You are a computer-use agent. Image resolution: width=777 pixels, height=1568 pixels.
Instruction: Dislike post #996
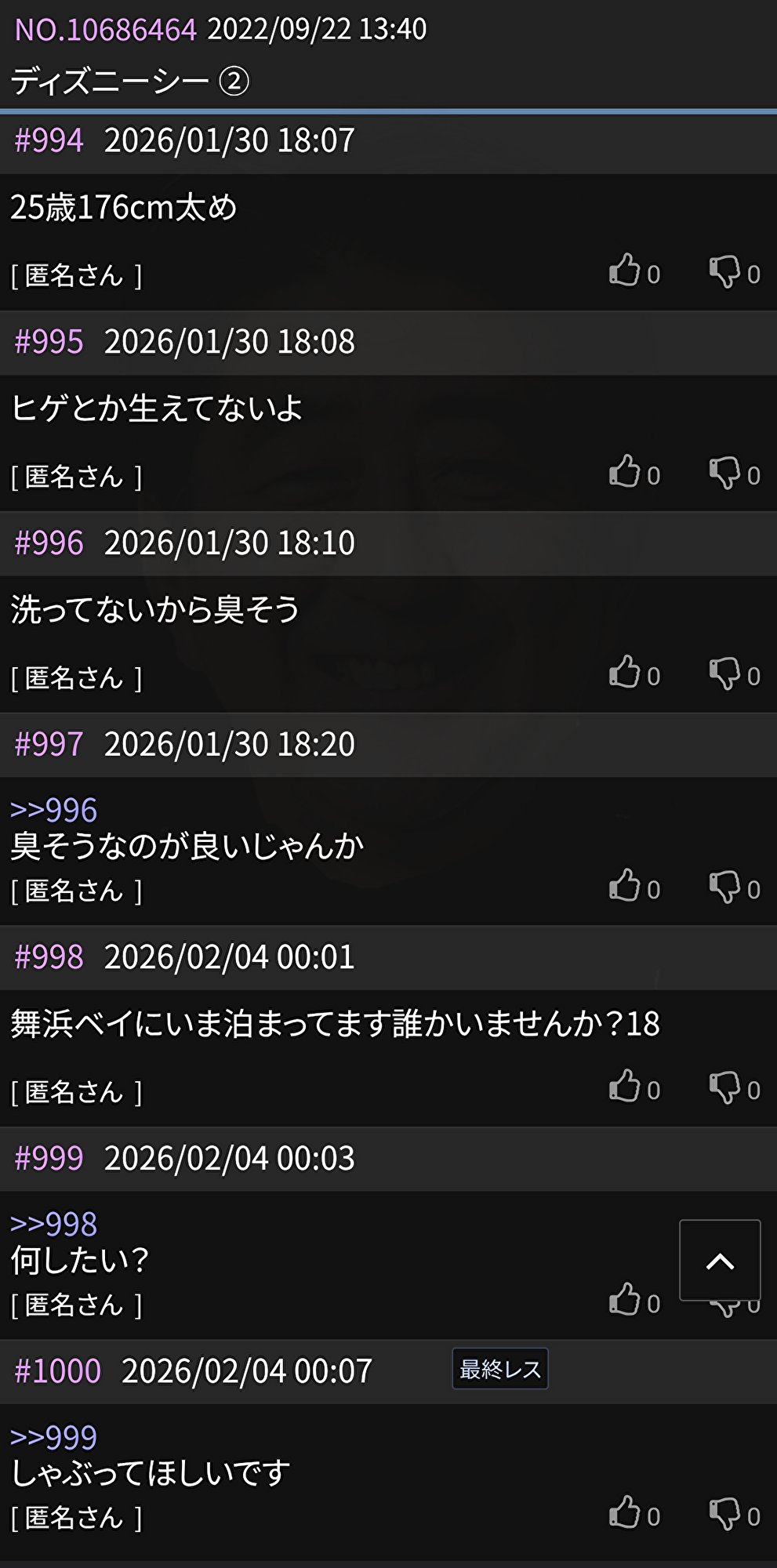coord(725,673)
